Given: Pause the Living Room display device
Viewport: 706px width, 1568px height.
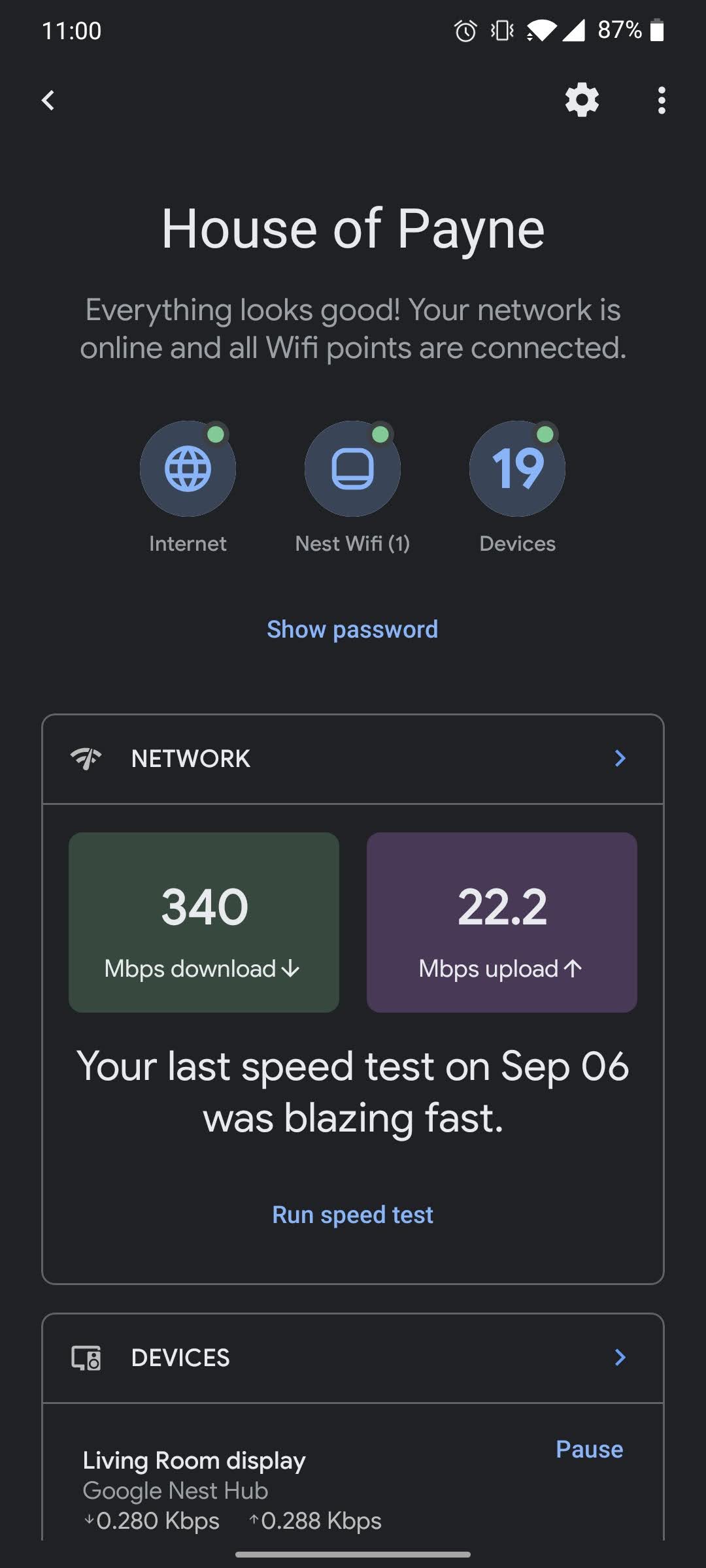Looking at the screenshot, I should pos(589,1449).
